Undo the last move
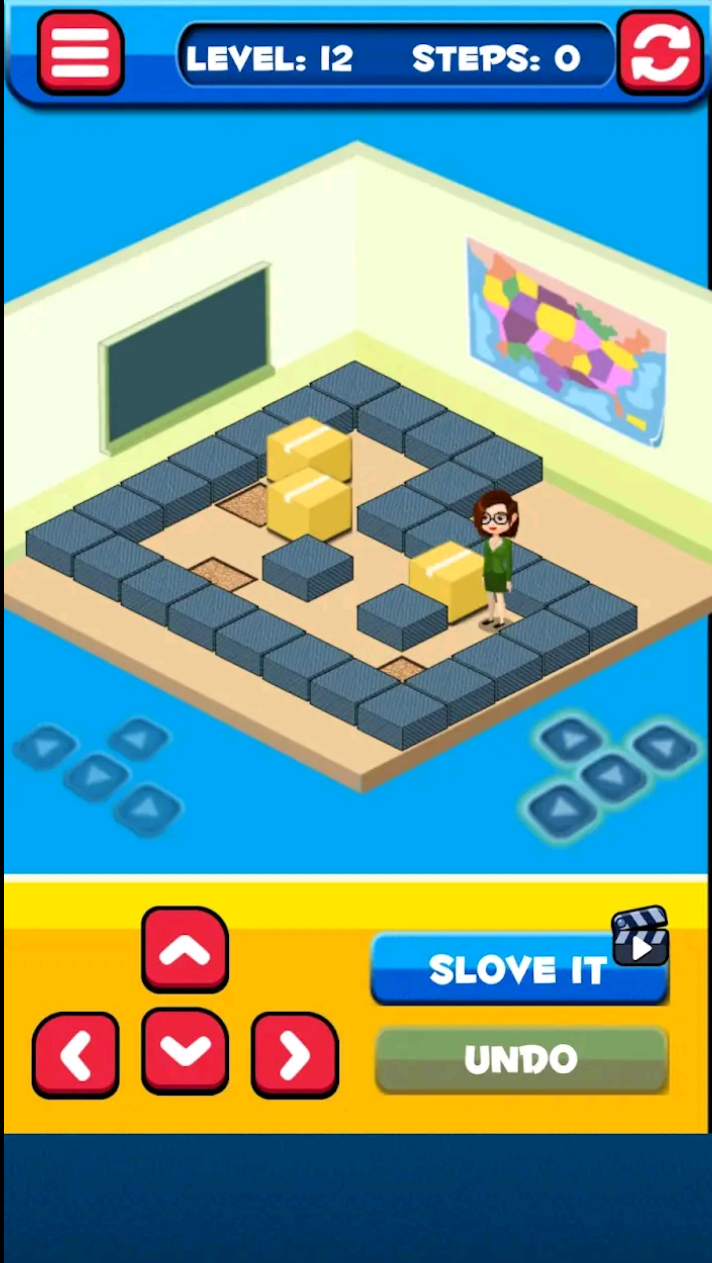Viewport: 712px width, 1263px height. 521,1060
